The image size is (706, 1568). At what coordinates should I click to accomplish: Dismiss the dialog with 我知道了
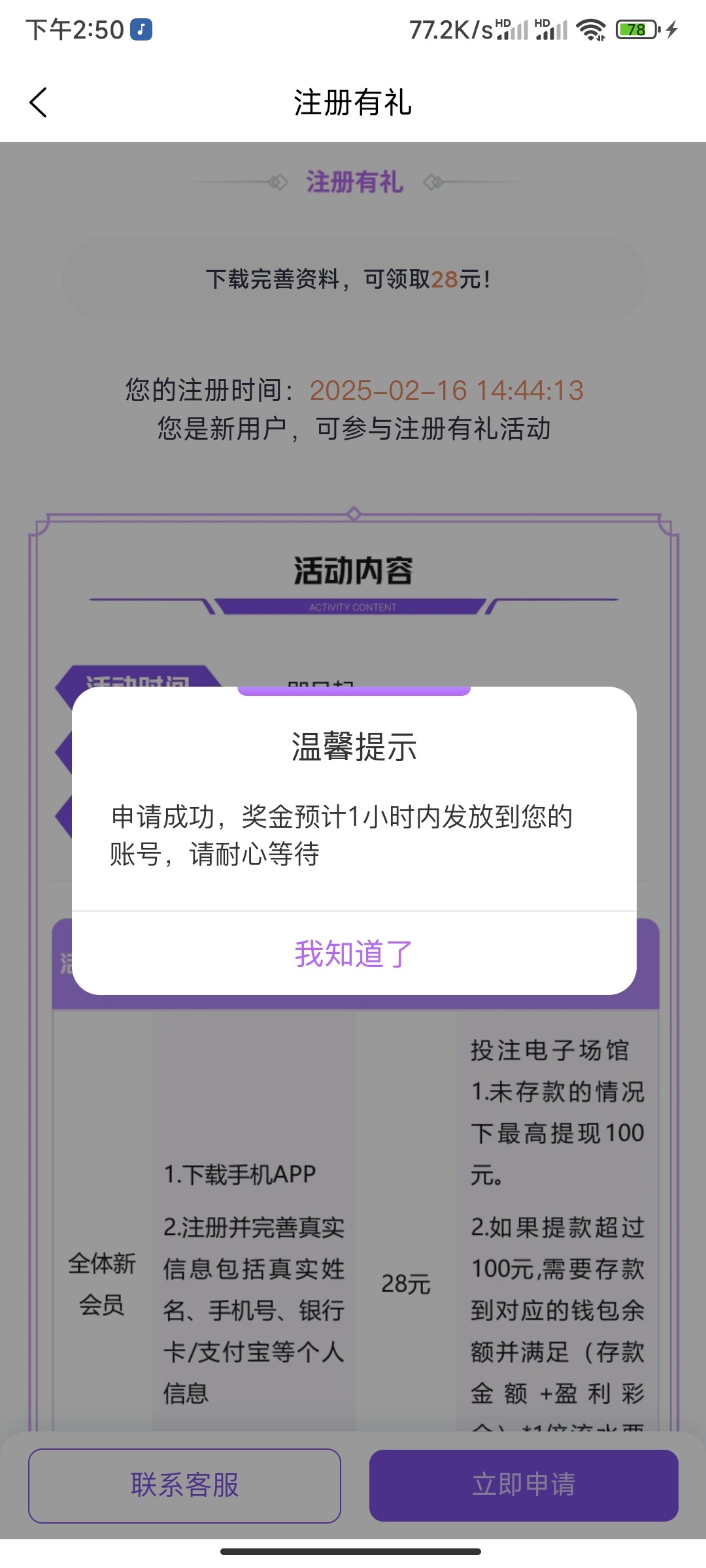(x=354, y=953)
